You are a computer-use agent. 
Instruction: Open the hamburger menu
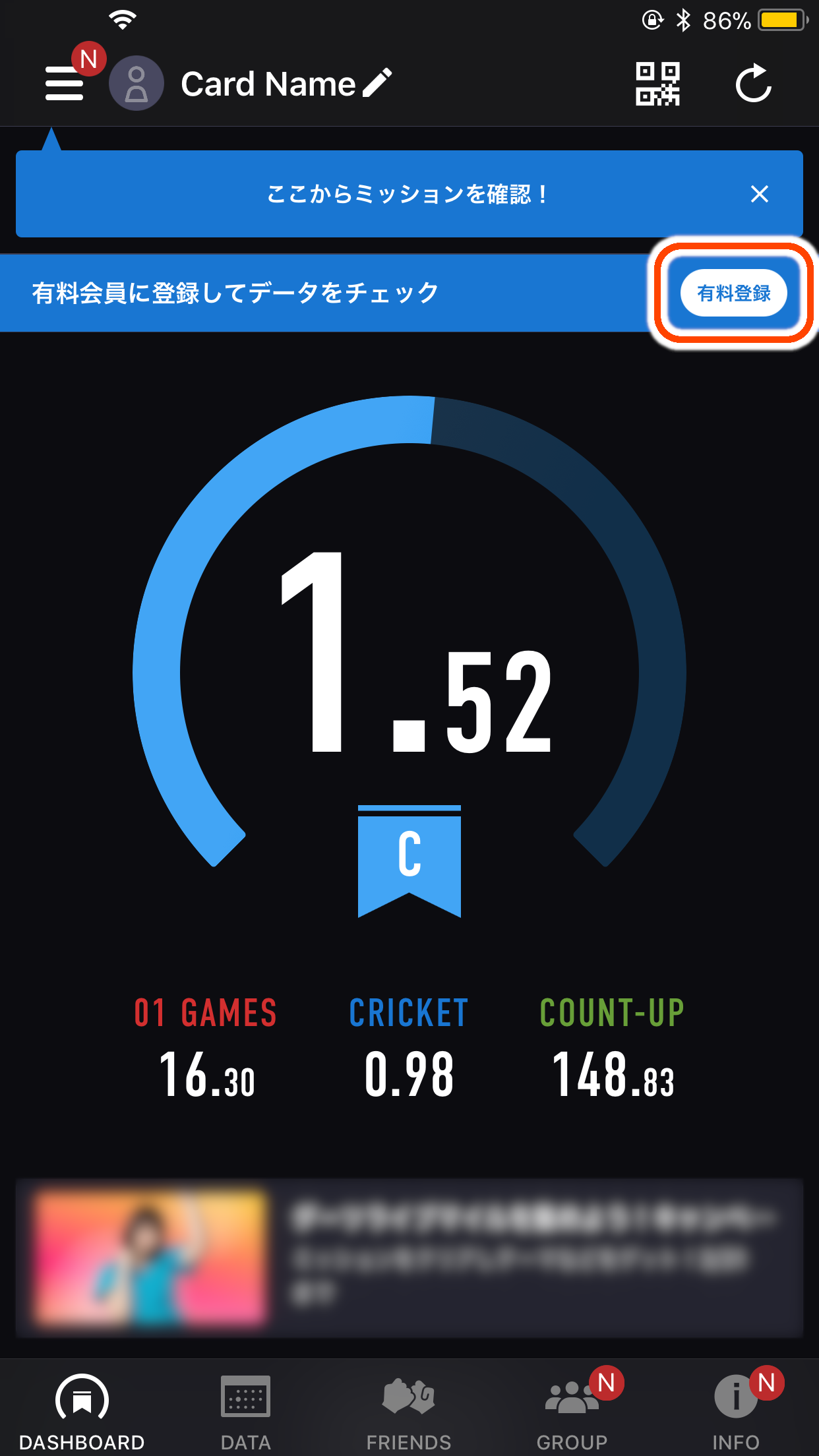point(64,84)
